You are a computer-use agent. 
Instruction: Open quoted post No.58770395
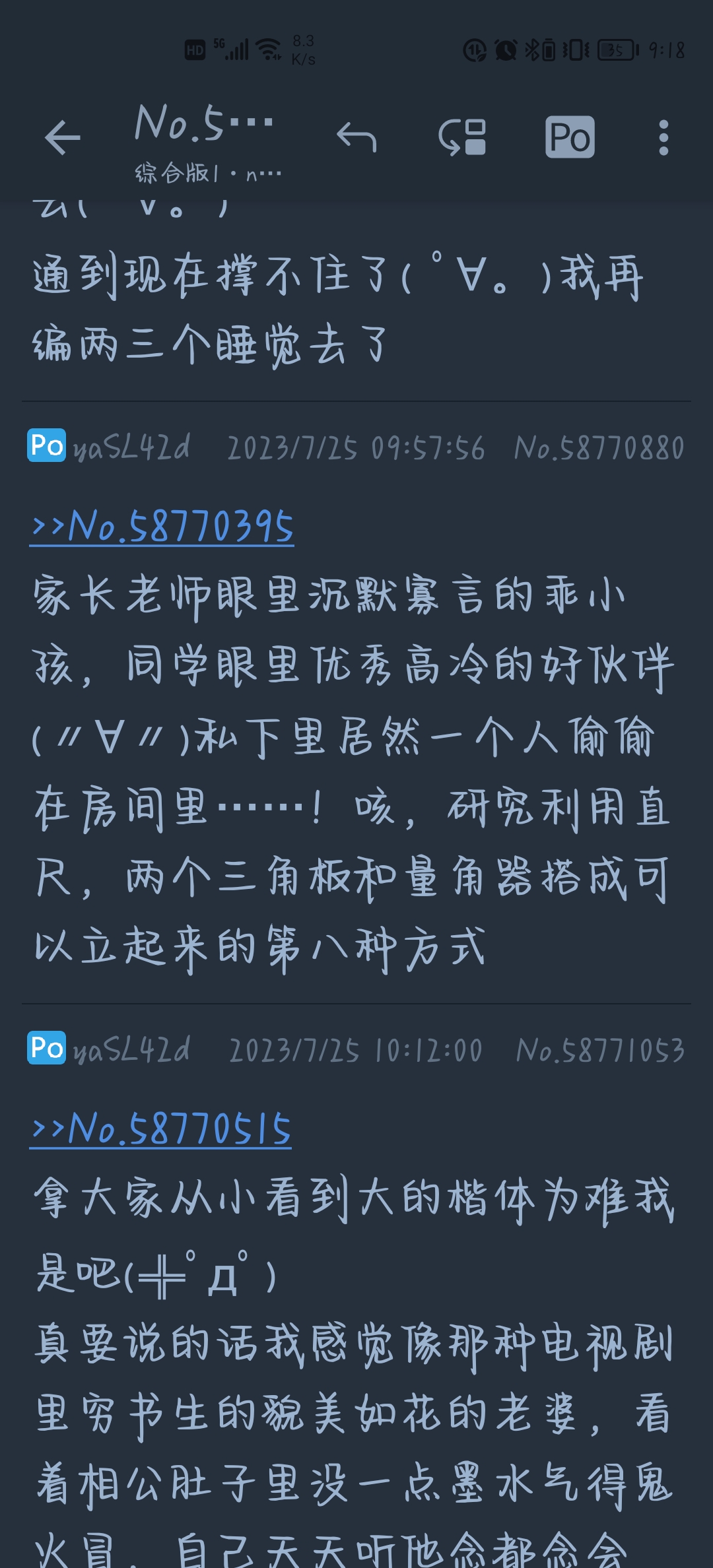coord(162,527)
